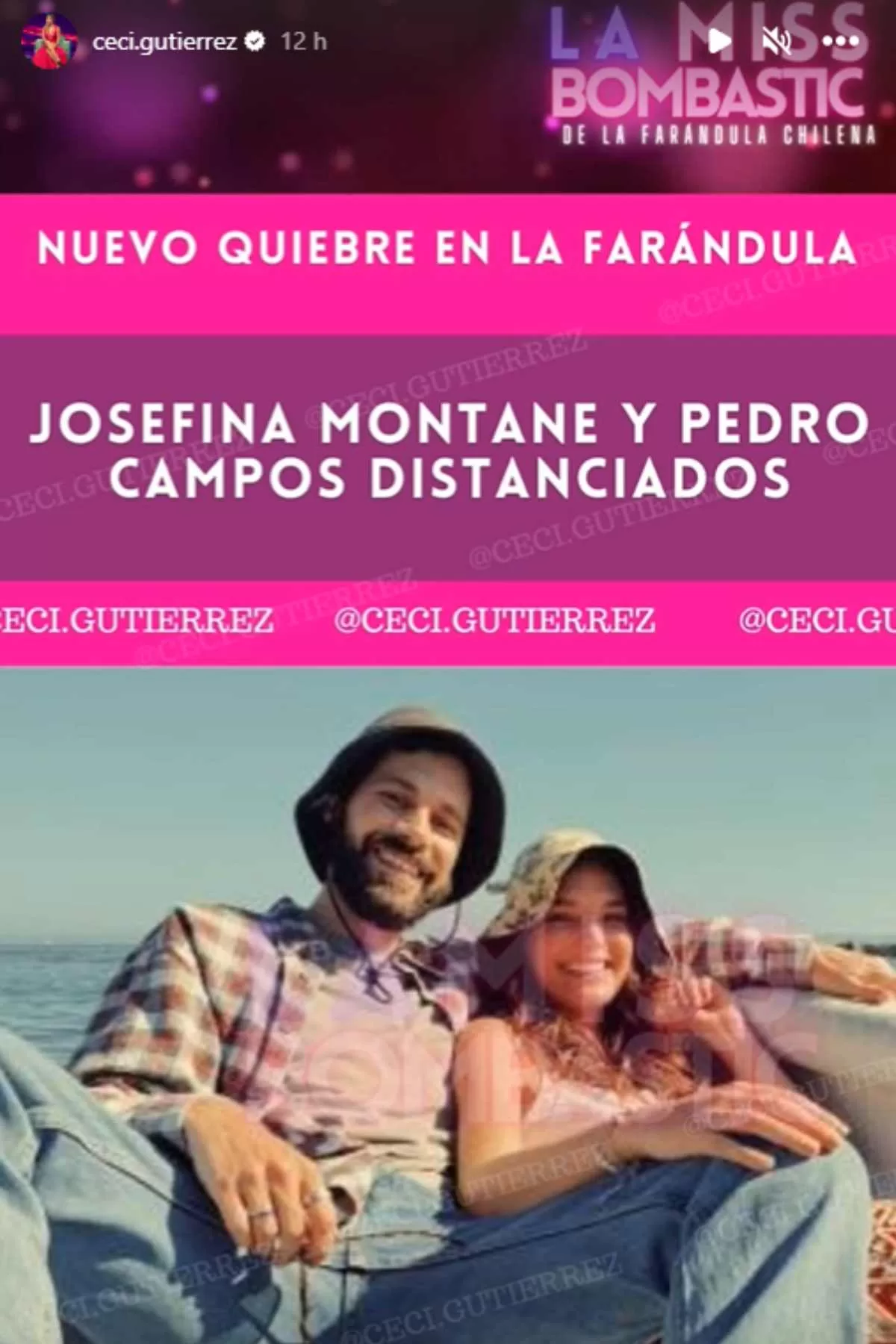Open the ceci.gutierrez username link
Viewport: 896px width, 1344px height.
(164, 41)
